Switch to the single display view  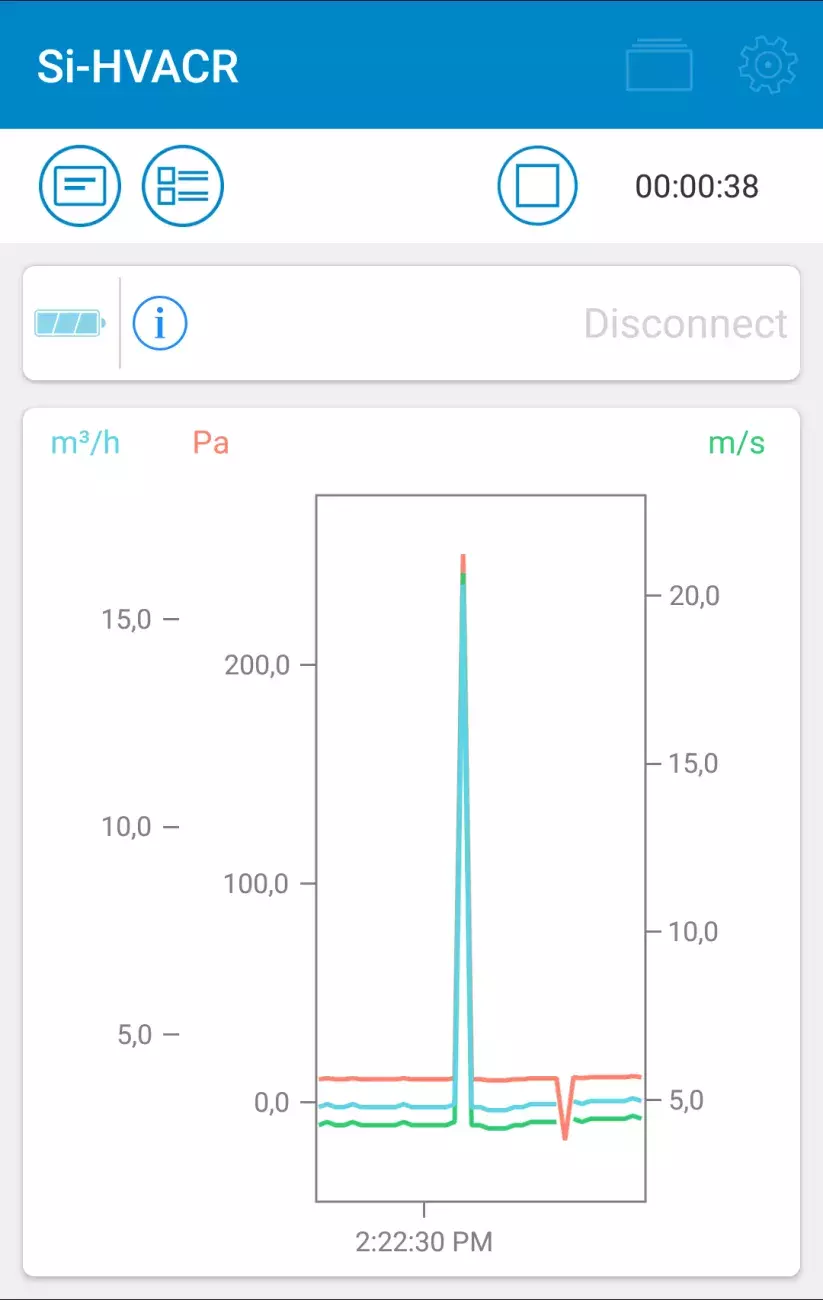80,186
